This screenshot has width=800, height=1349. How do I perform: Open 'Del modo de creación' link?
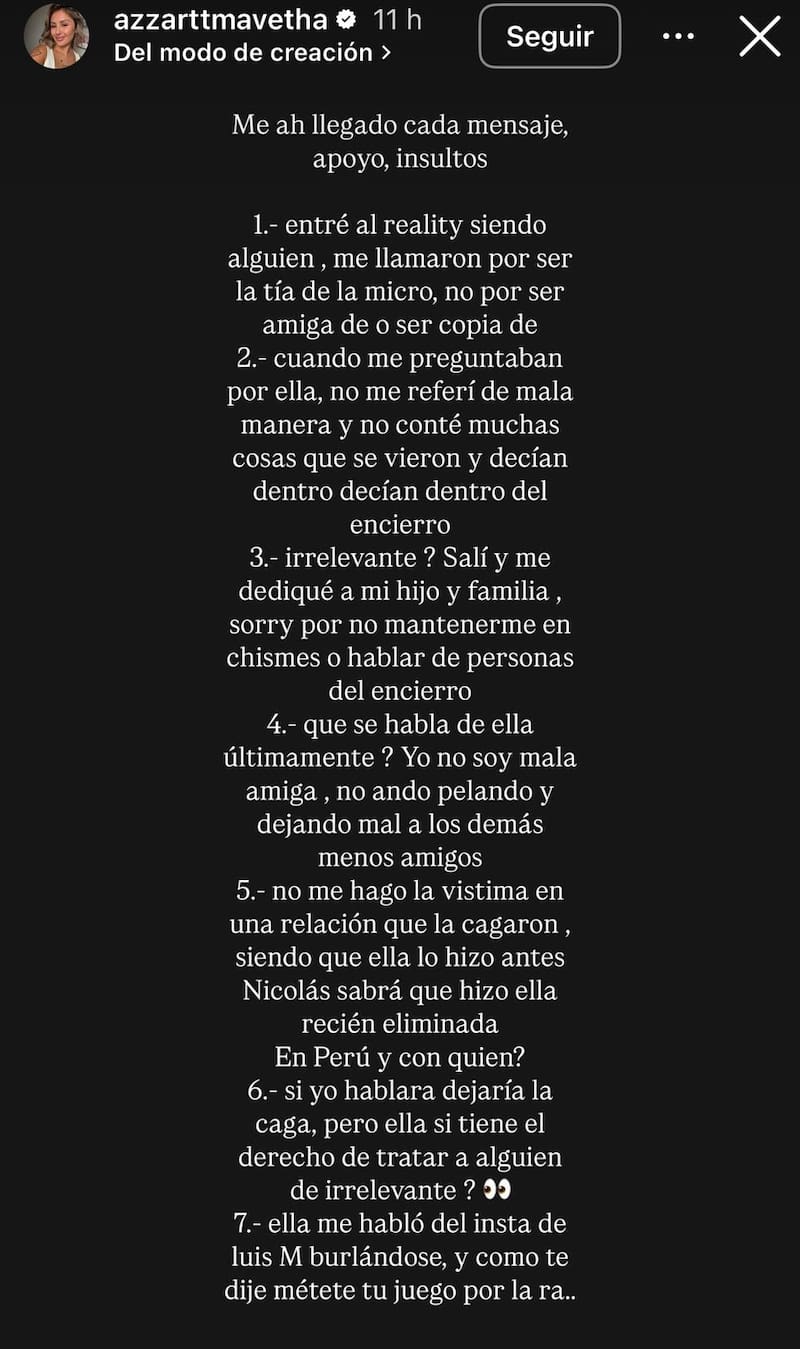[251, 53]
